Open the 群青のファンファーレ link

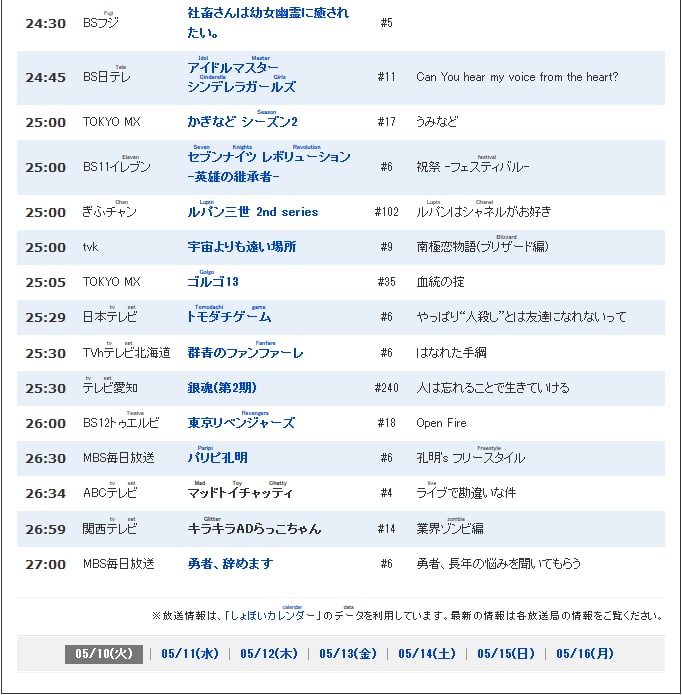coord(245,353)
